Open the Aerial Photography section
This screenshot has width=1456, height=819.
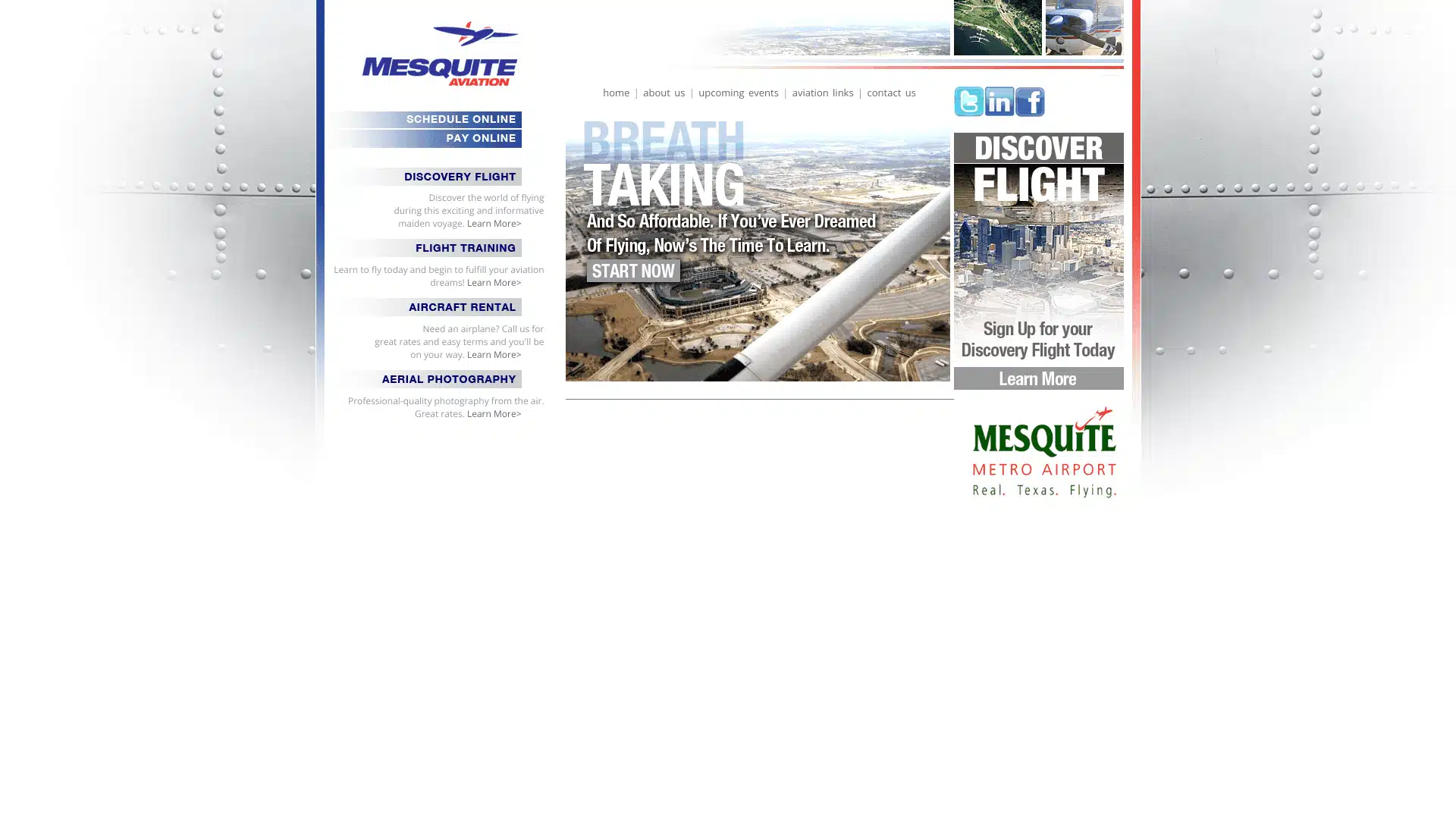point(448,379)
